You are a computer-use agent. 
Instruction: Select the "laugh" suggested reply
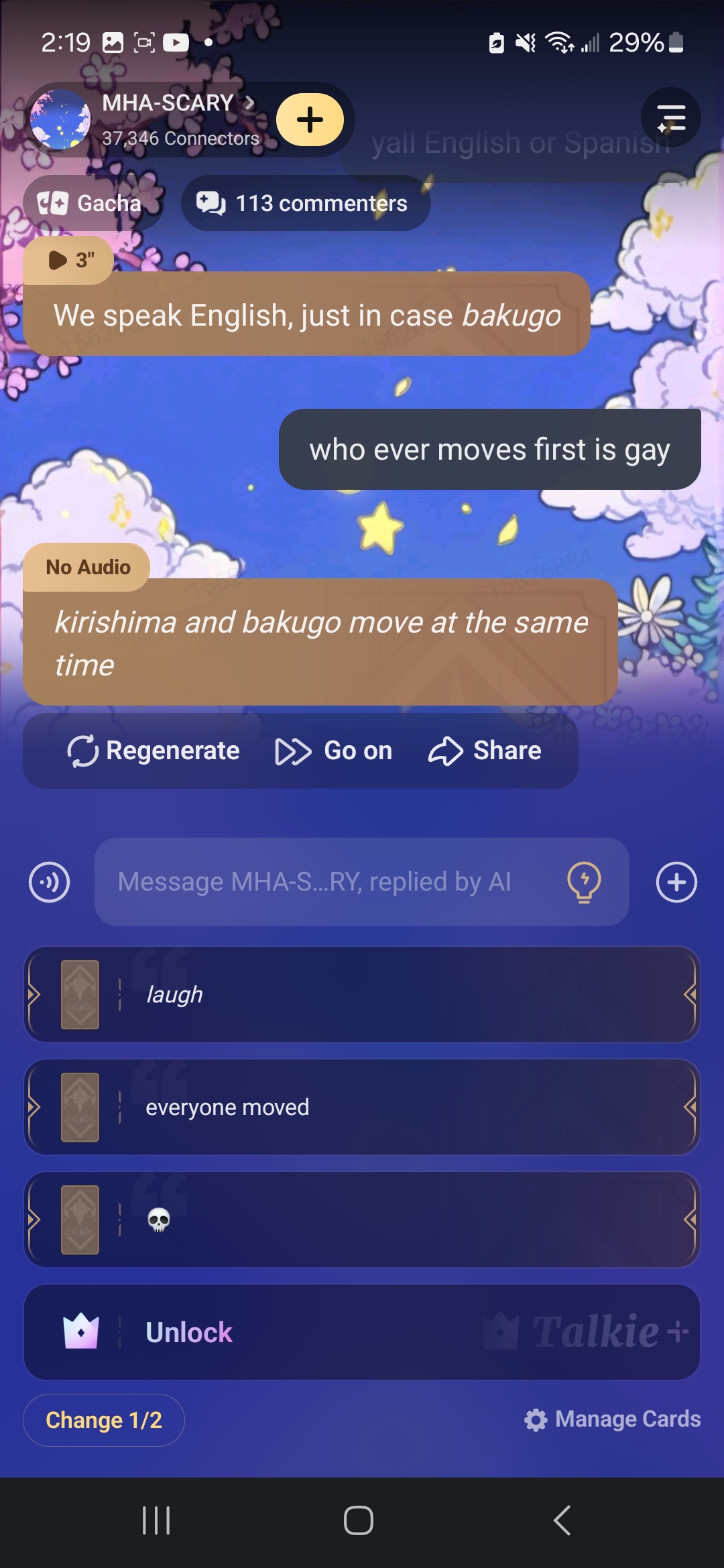[x=362, y=994]
